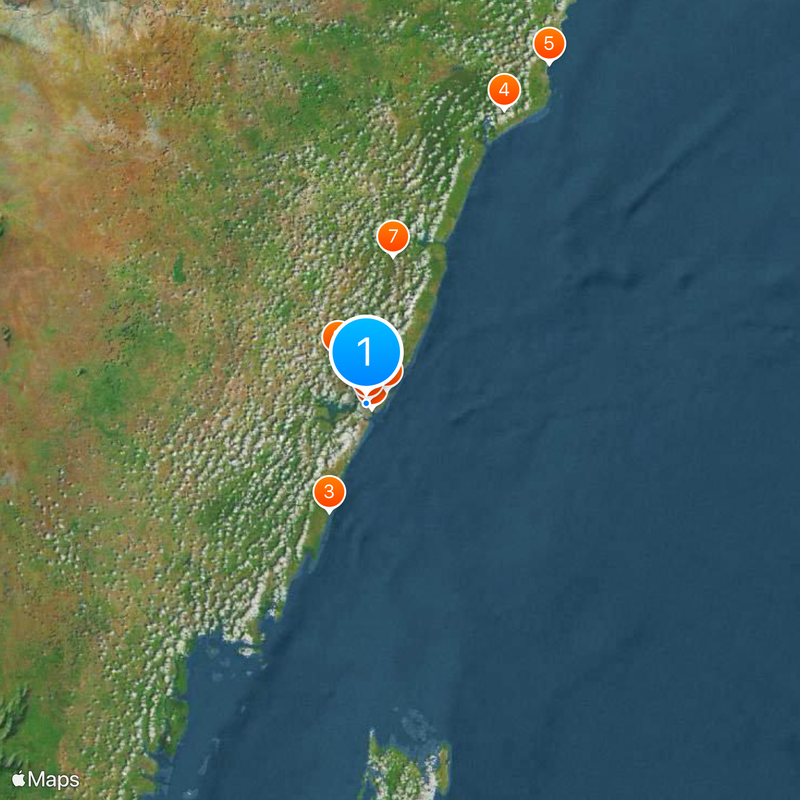
Task: Open map pin number 4
Action: point(504,91)
